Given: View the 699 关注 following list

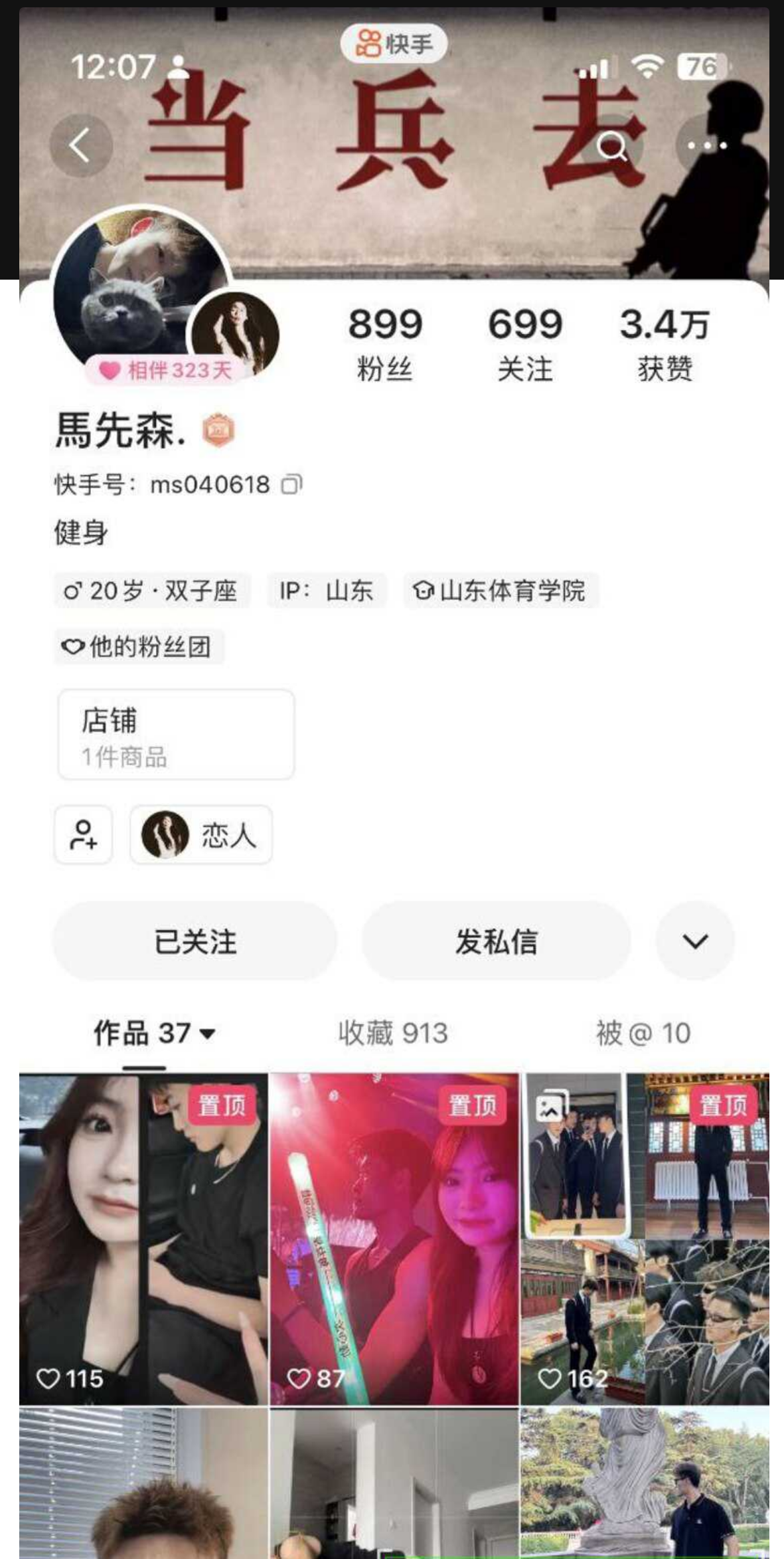Looking at the screenshot, I should pos(524,342).
